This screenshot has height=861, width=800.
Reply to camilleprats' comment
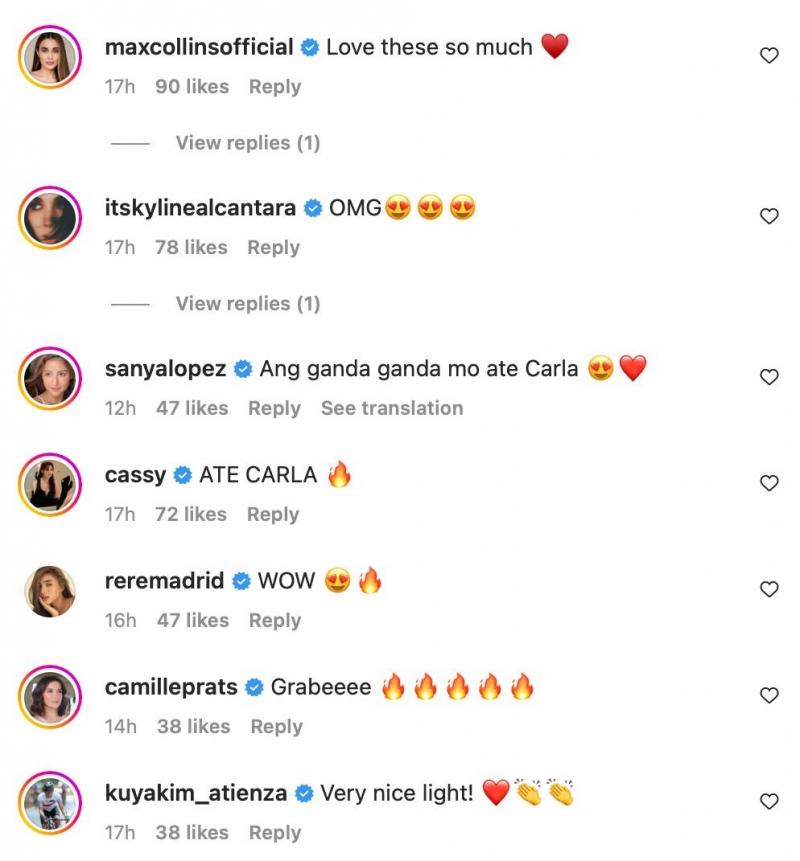tap(276, 726)
